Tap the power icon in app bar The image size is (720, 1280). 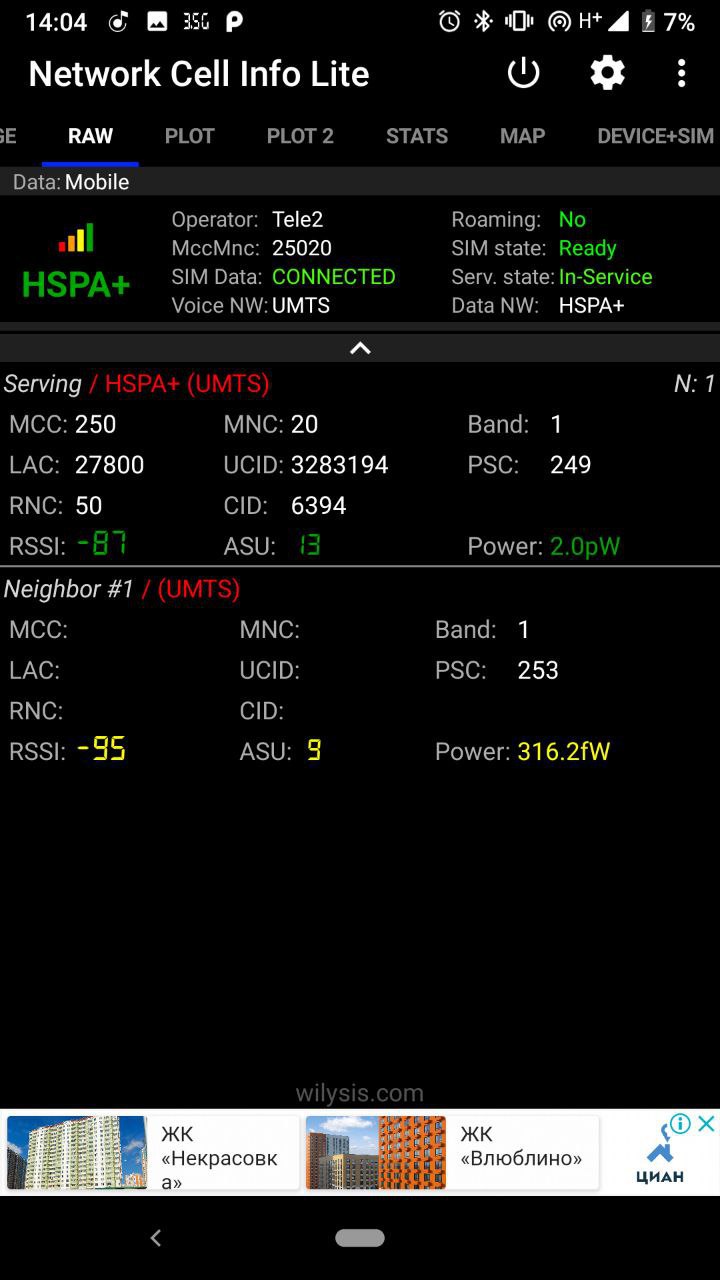tap(523, 73)
